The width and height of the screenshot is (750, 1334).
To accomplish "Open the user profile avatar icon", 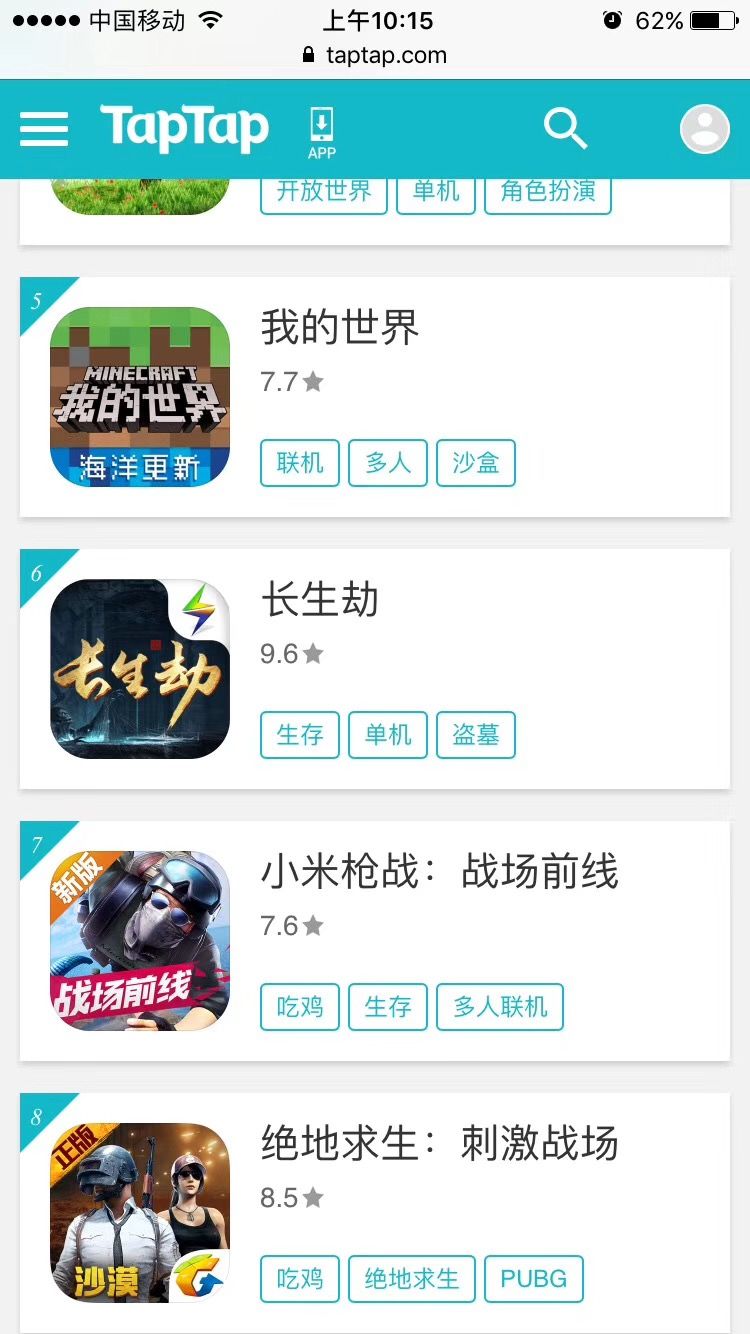I will click(704, 128).
